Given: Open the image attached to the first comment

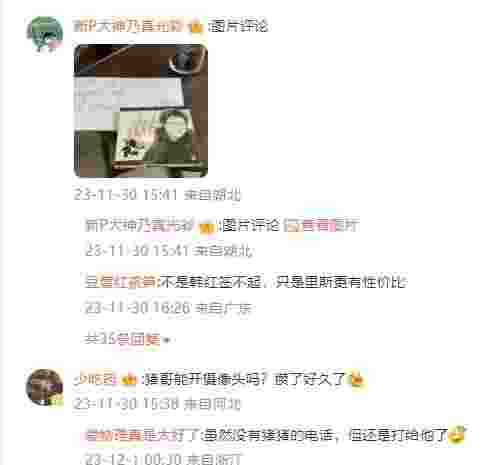Looking at the screenshot, I should tap(141, 111).
